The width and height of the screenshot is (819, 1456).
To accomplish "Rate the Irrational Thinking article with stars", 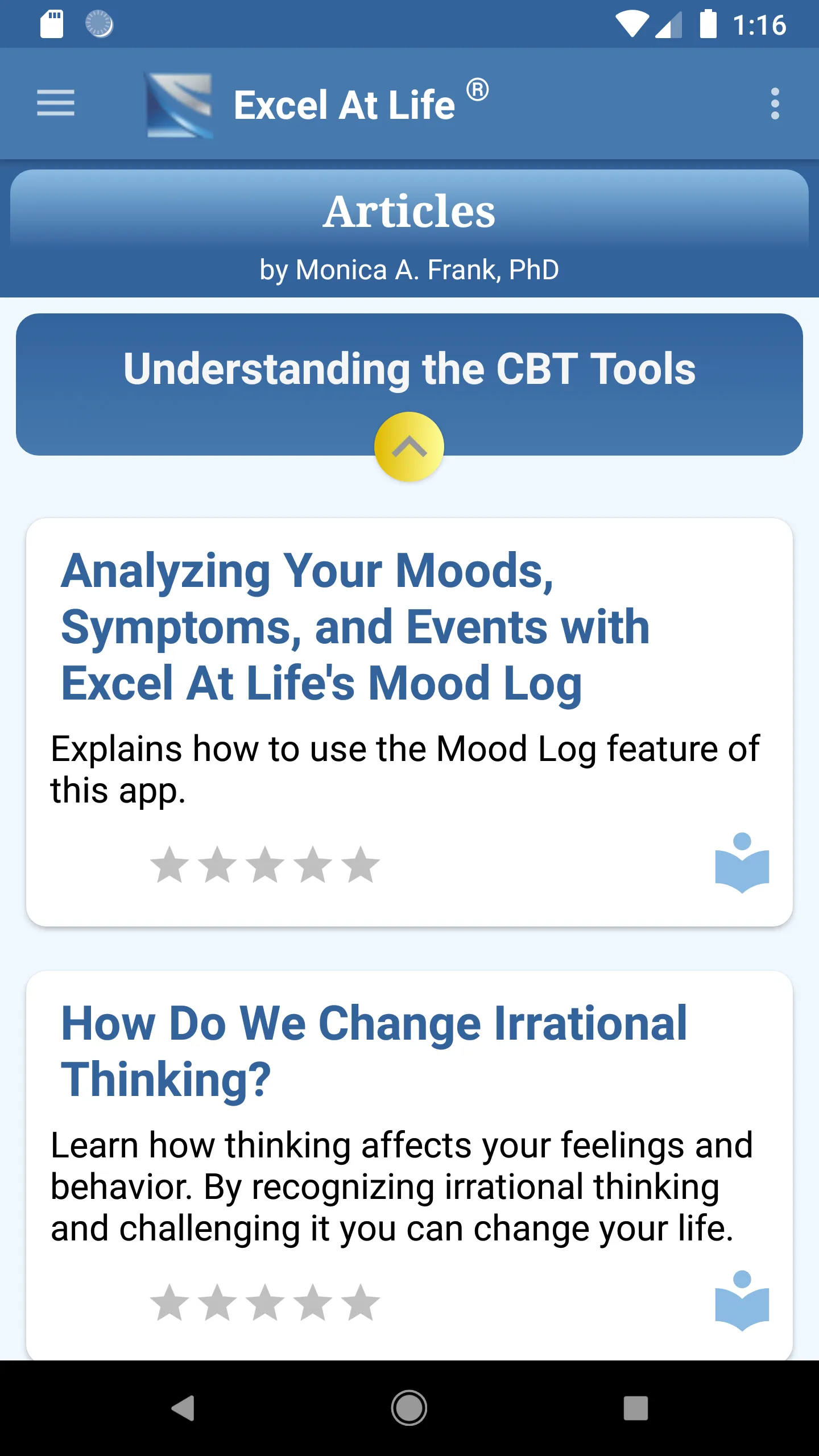I will tap(265, 1302).
